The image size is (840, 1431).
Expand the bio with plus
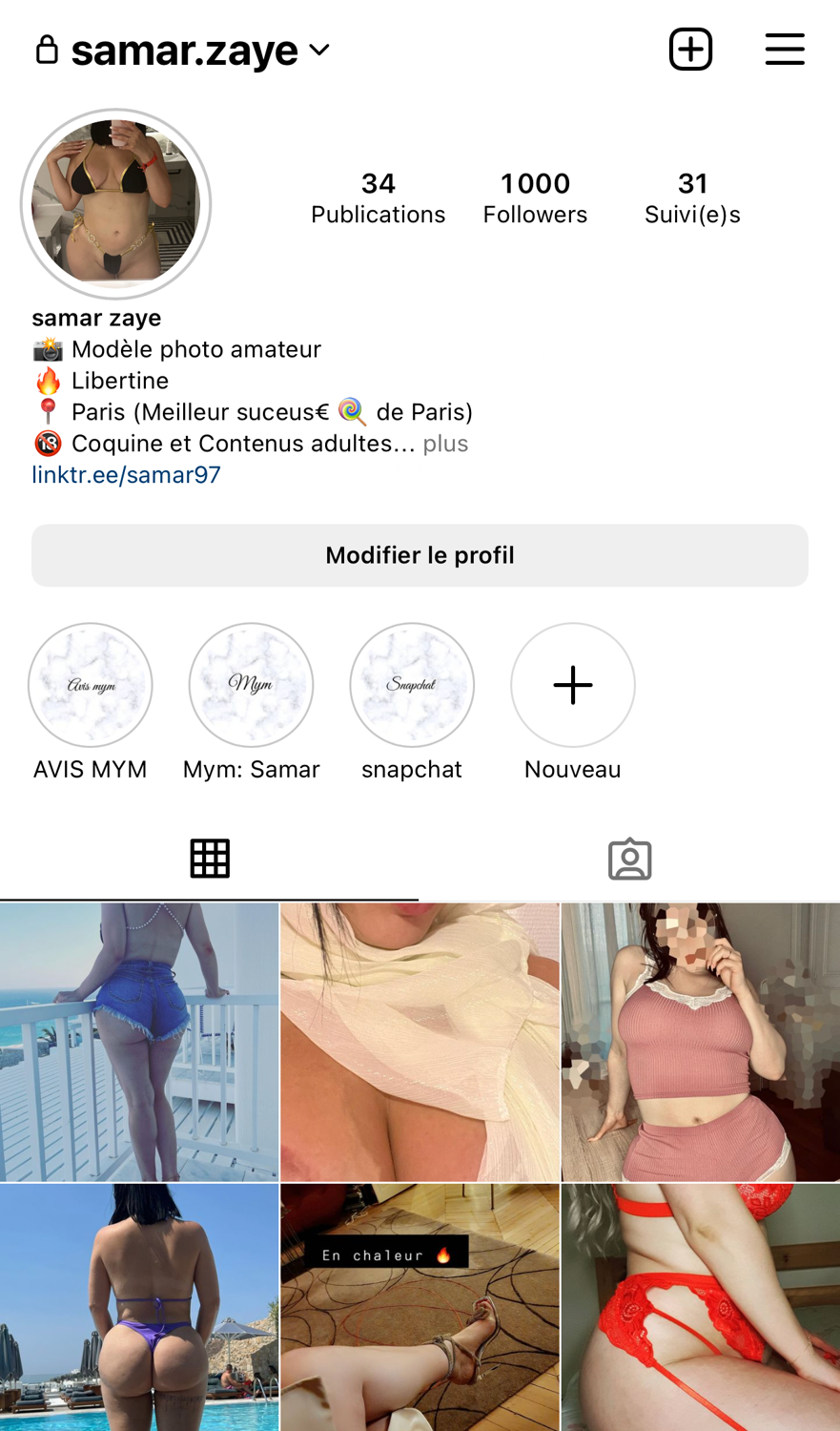pos(445,444)
